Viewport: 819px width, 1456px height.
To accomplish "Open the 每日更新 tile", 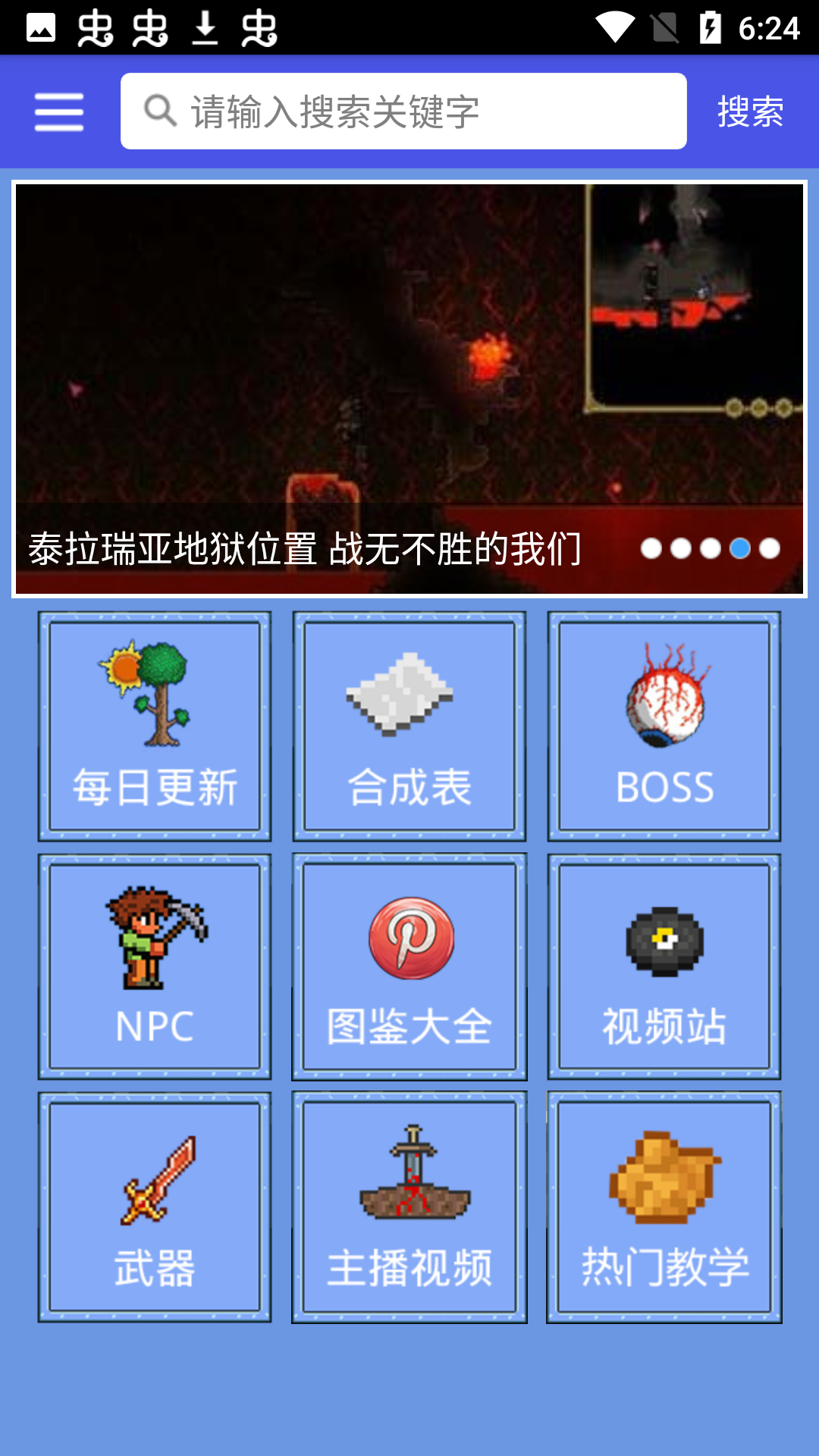I will pos(155,726).
